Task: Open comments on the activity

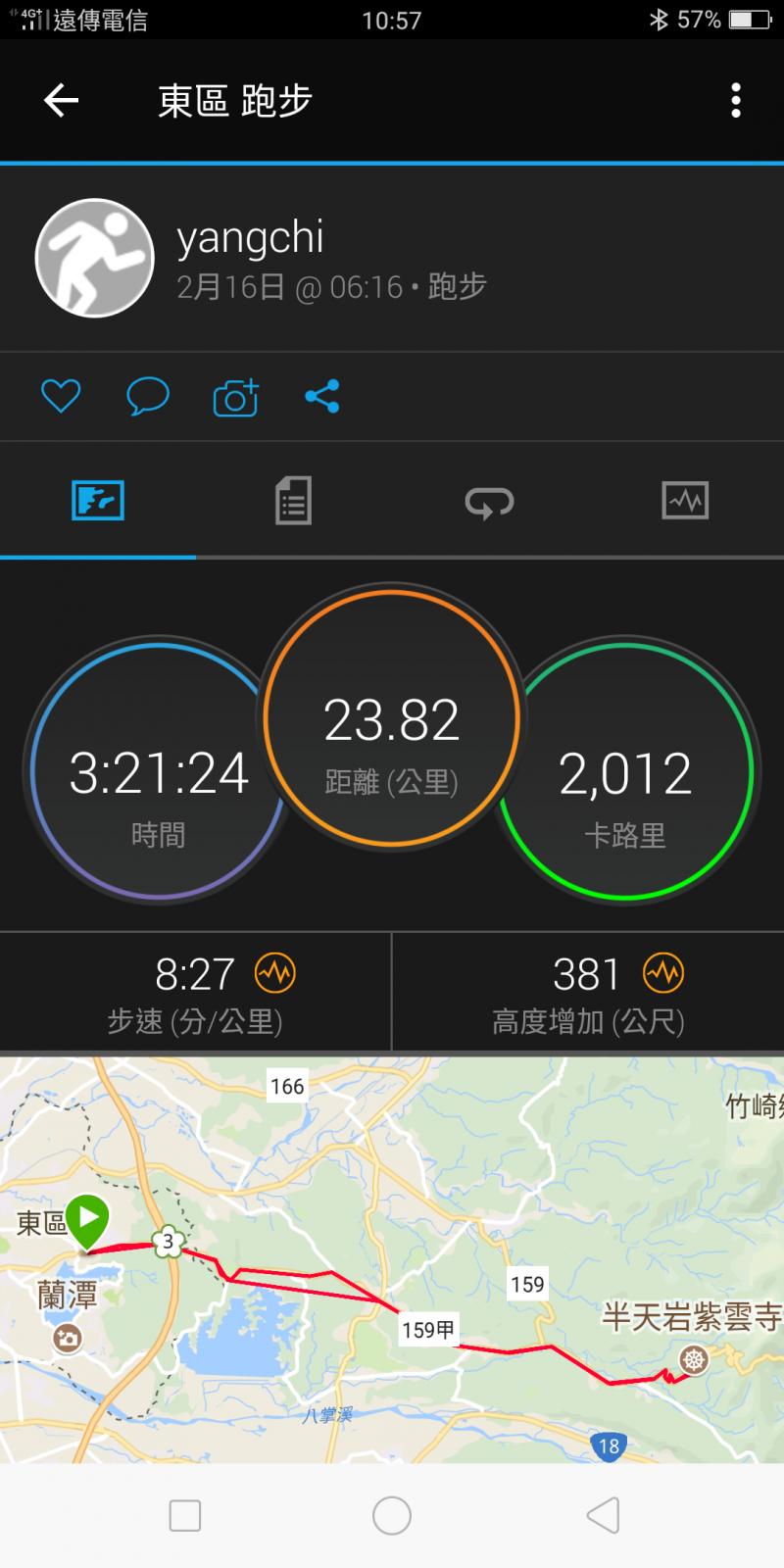Action: pos(148,397)
